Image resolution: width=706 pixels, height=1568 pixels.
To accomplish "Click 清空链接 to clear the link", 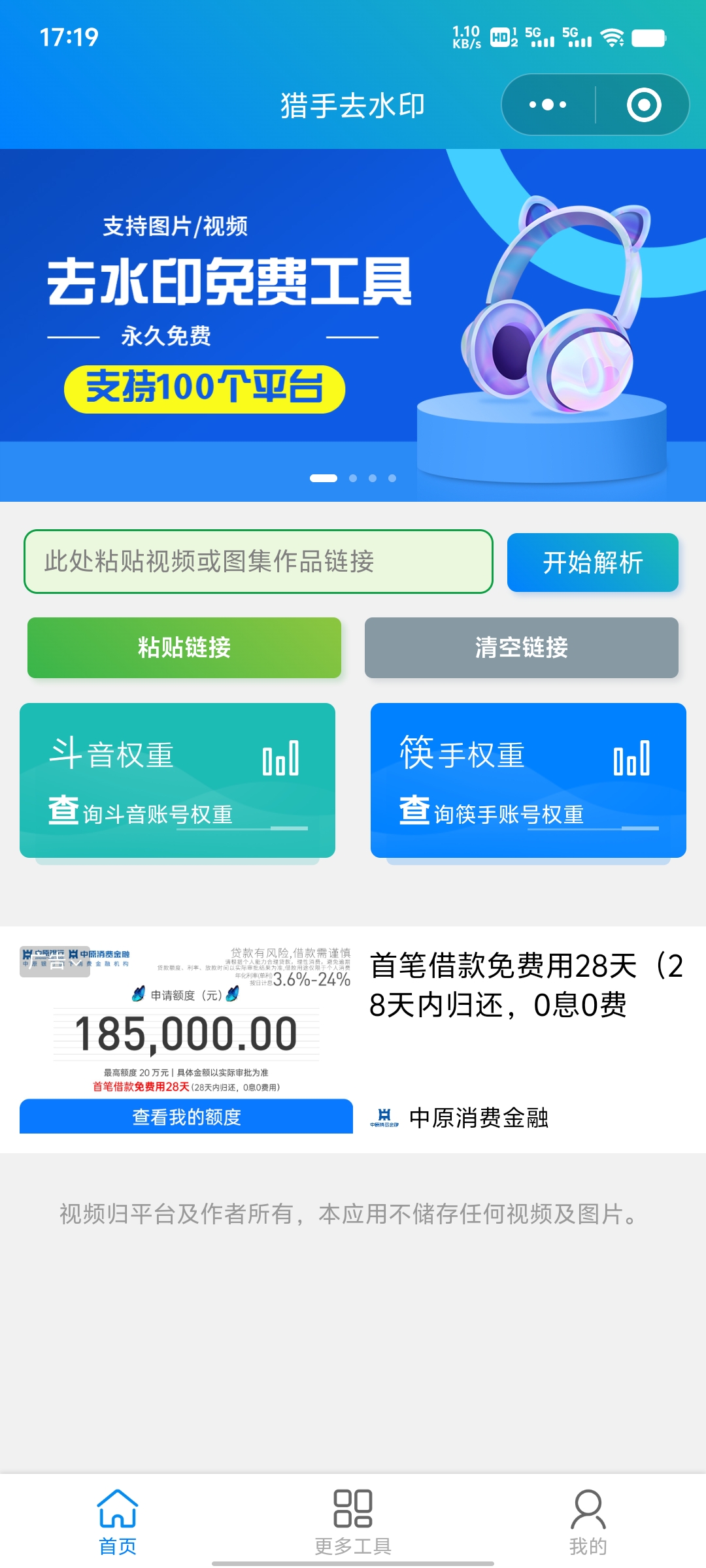I will (x=522, y=647).
